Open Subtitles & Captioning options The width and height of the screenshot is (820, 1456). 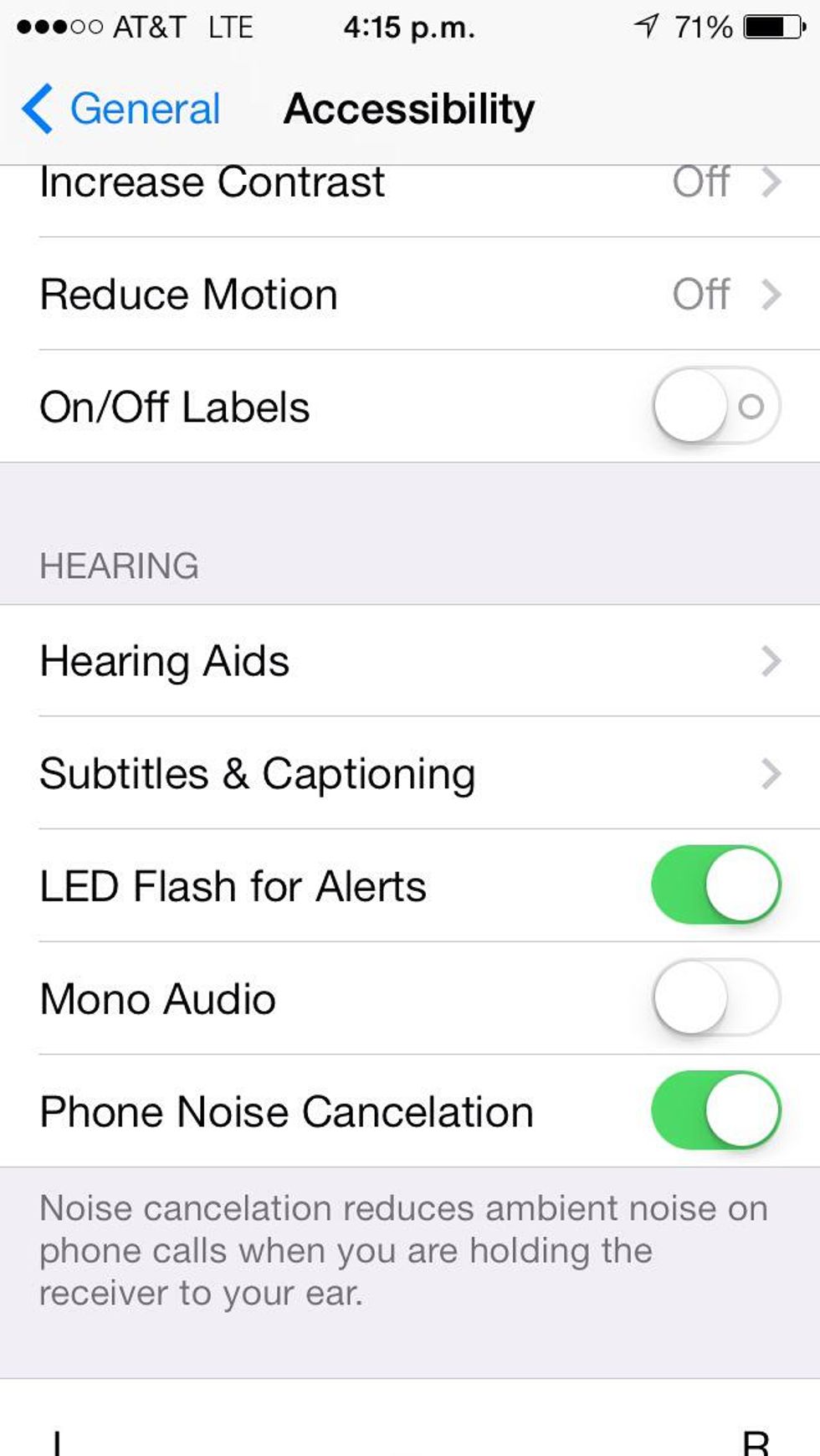click(x=410, y=773)
